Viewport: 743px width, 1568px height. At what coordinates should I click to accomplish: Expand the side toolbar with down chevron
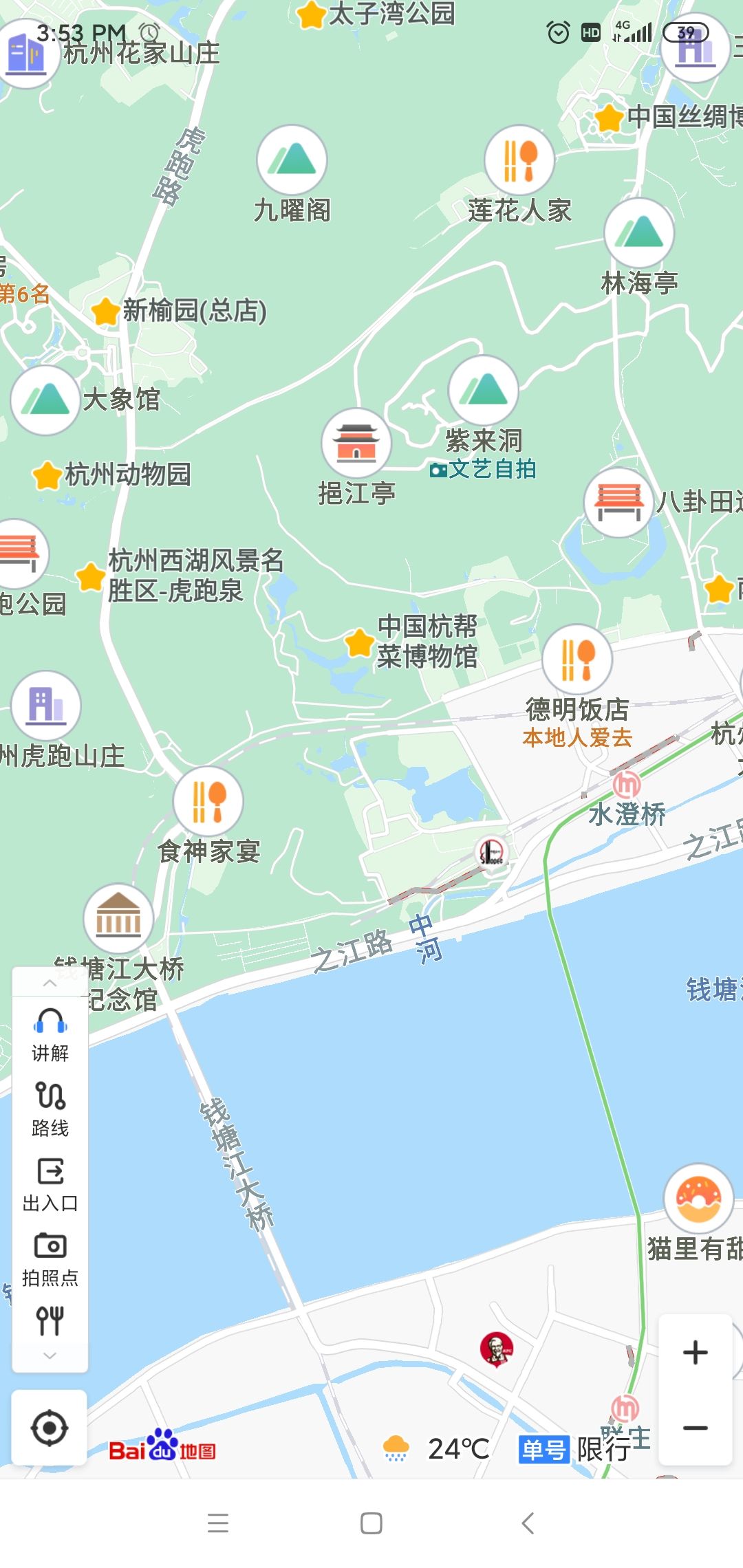pyautogui.click(x=50, y=1355)
